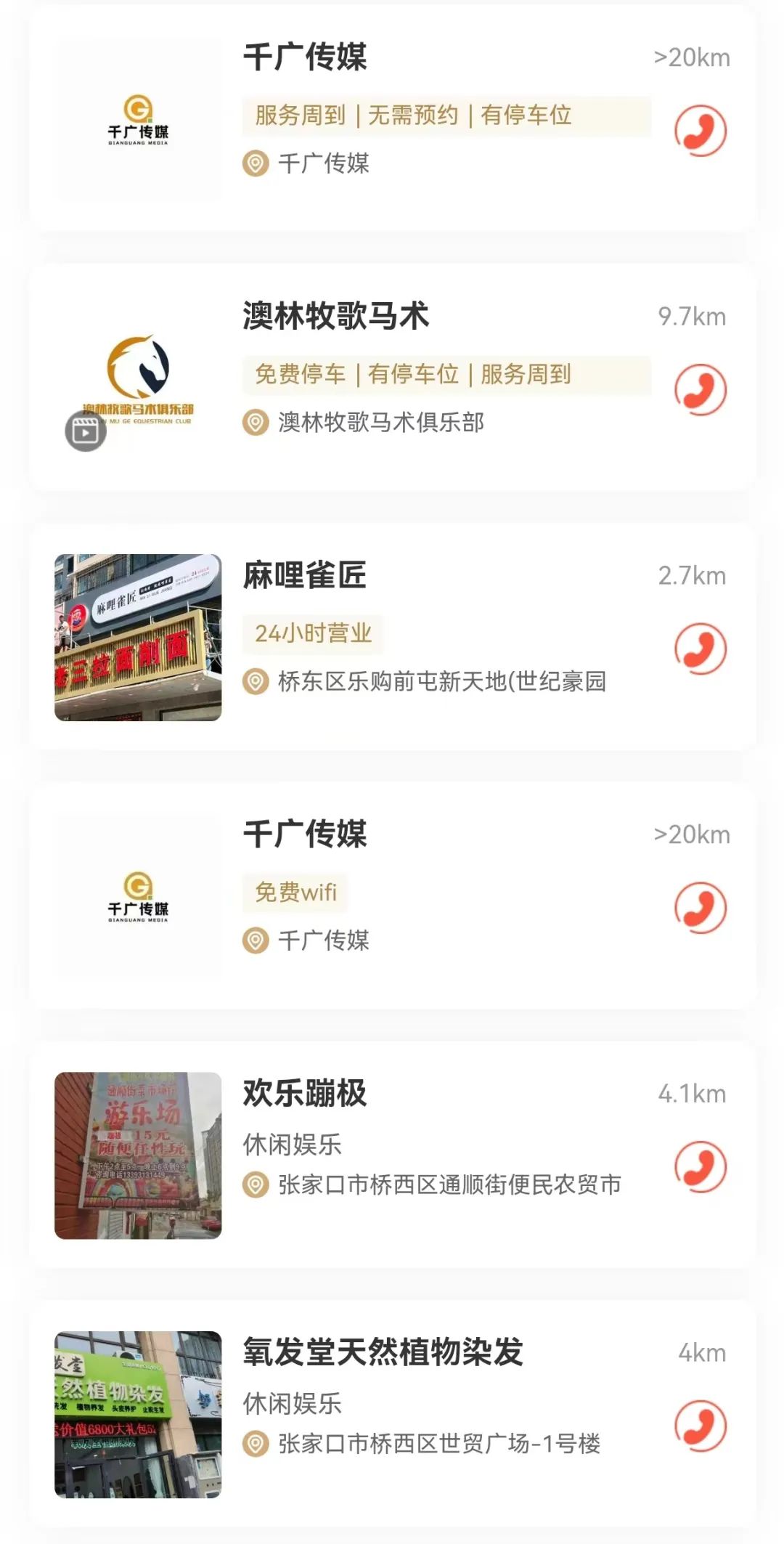Open the 澳林牧歌马术 listing
The height and width of the screenshot is (1544, 784).
click(335, 317)
